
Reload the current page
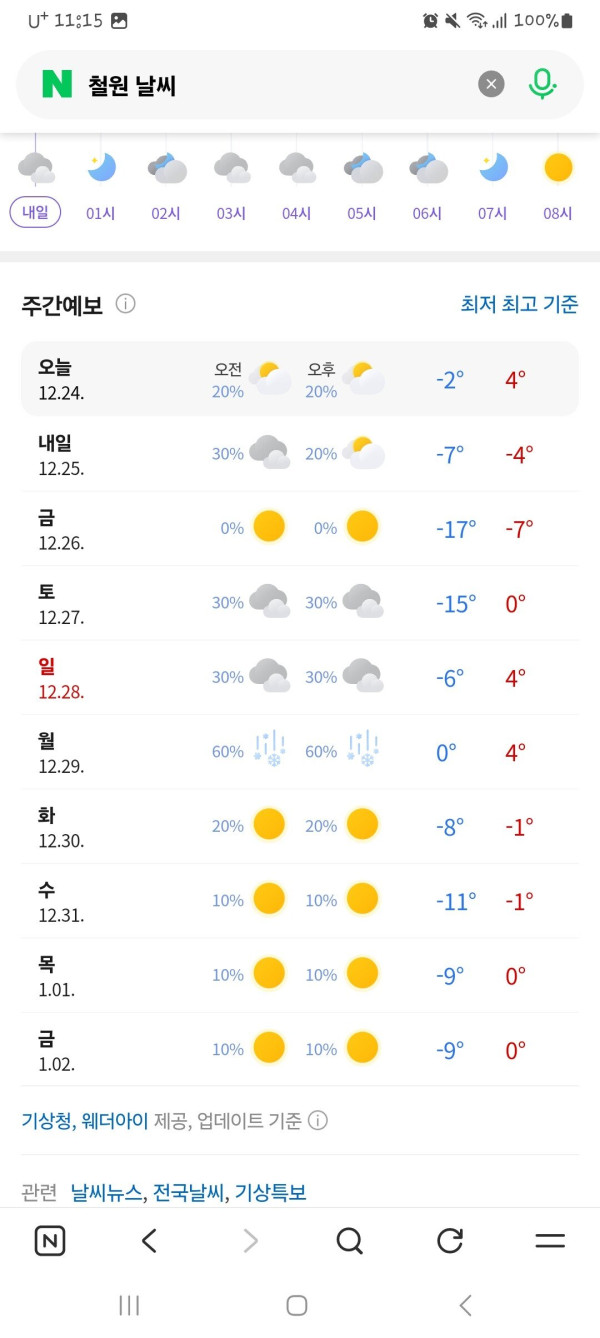click(x=450, y=1241)
